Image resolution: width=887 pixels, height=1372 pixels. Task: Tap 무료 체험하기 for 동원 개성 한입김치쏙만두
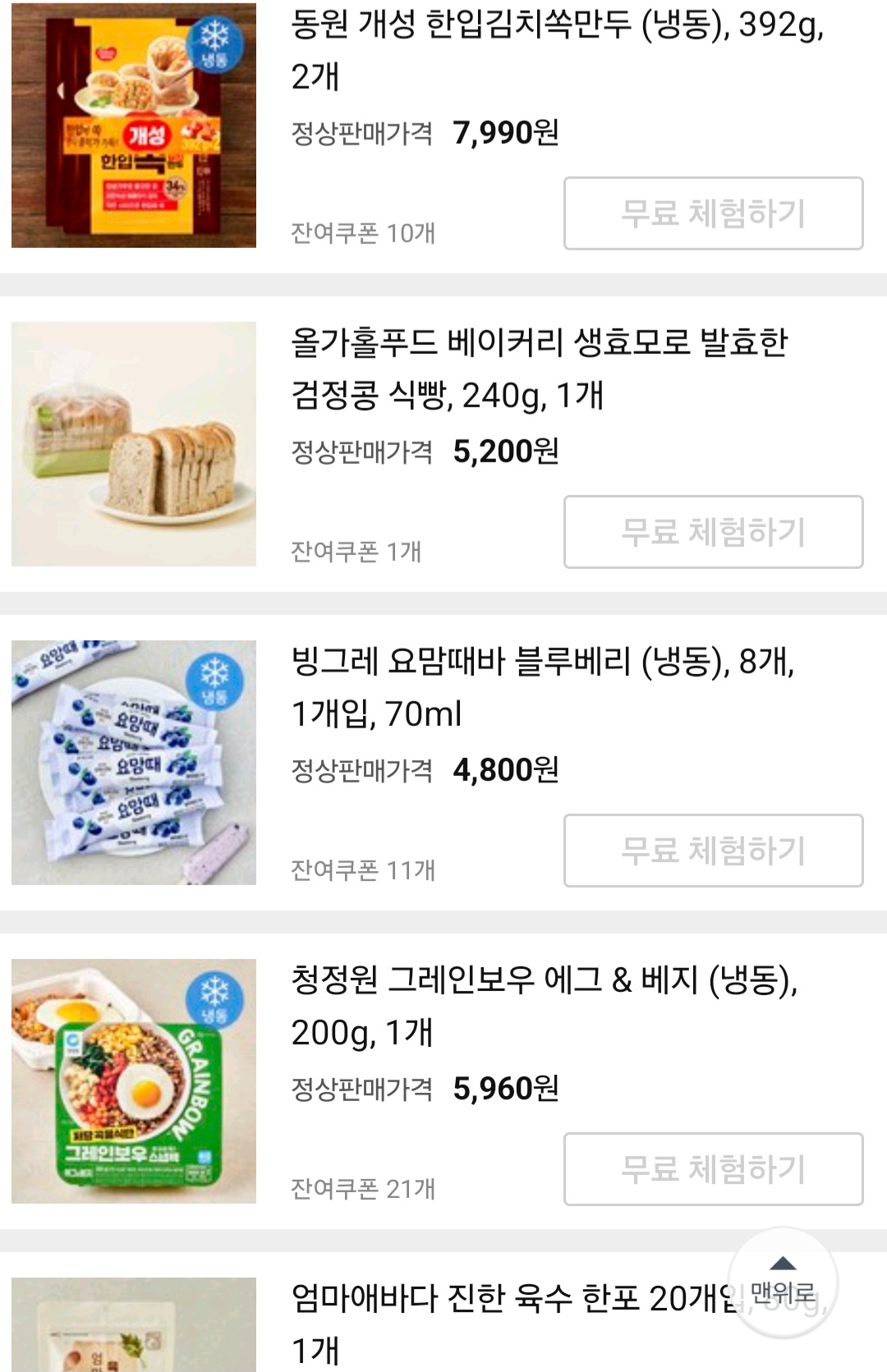click(x=713, y=213)
